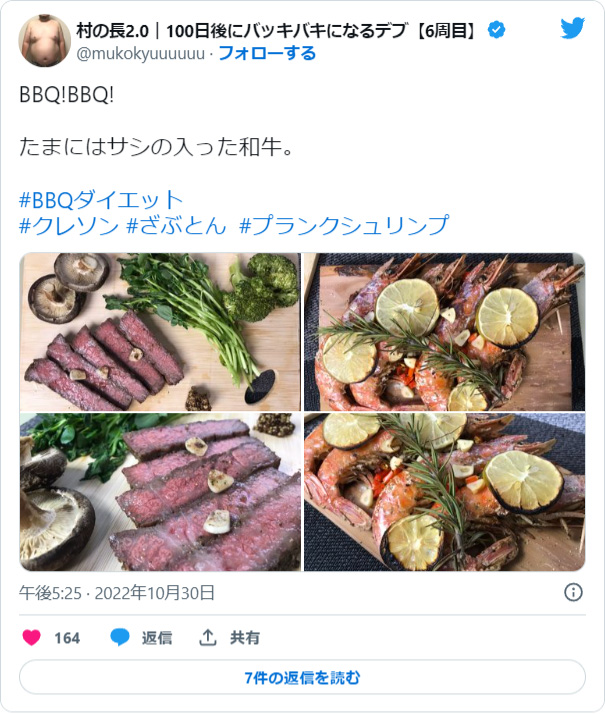Tap フォローする to follow the account
The width and height of the screenshot is (605, 714).
pos(266,53)
